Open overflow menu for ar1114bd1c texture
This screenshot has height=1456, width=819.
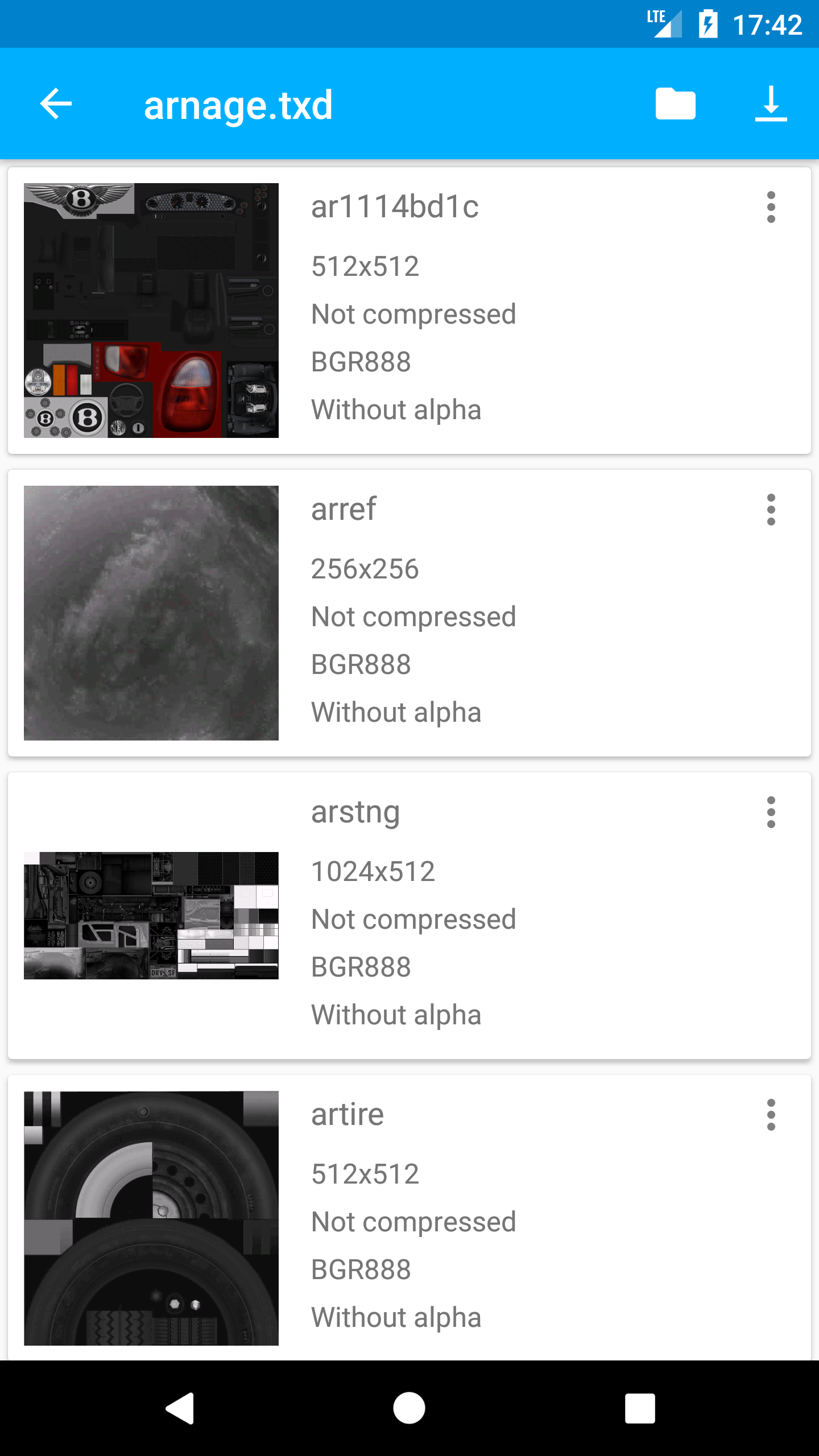coord(771,207)
